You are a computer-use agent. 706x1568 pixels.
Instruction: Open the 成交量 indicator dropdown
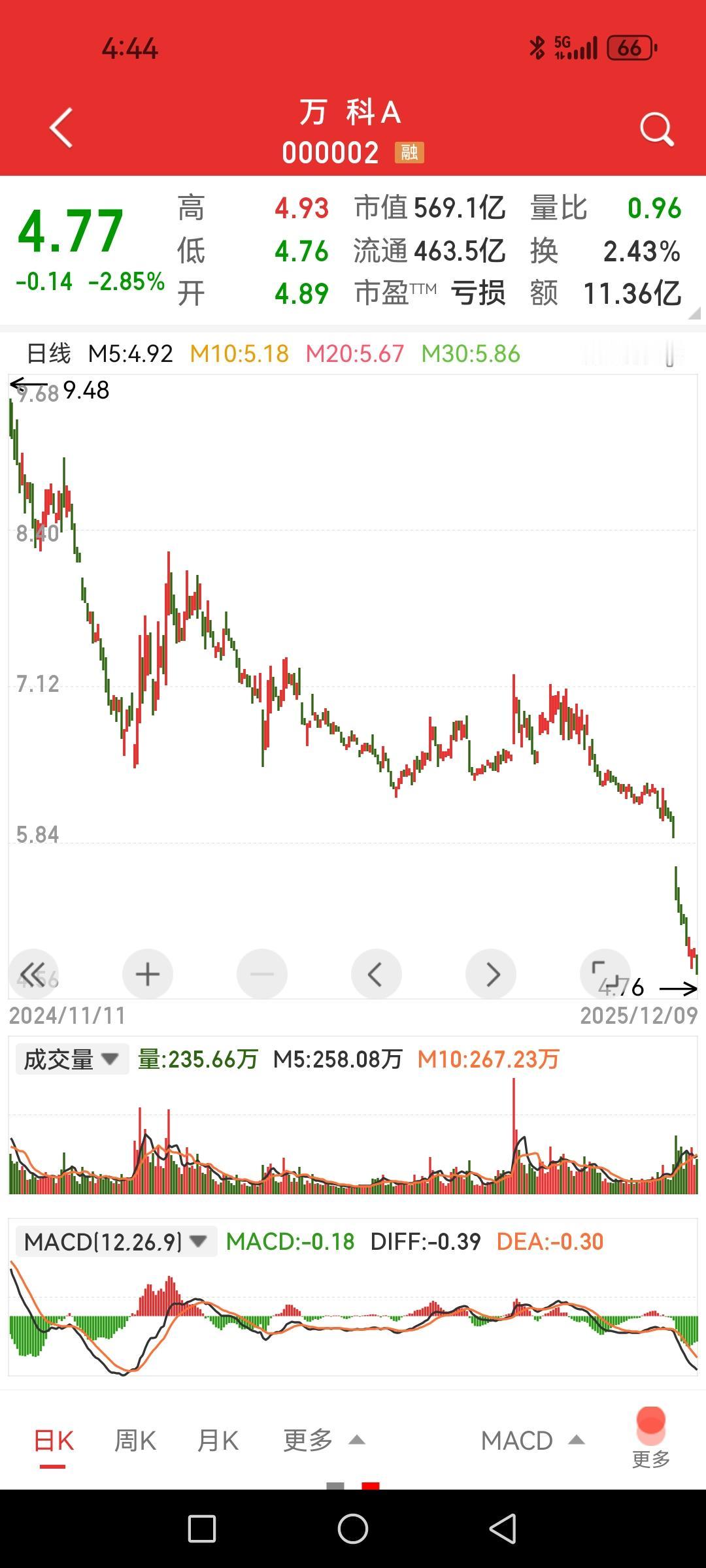click(72, 1058)
